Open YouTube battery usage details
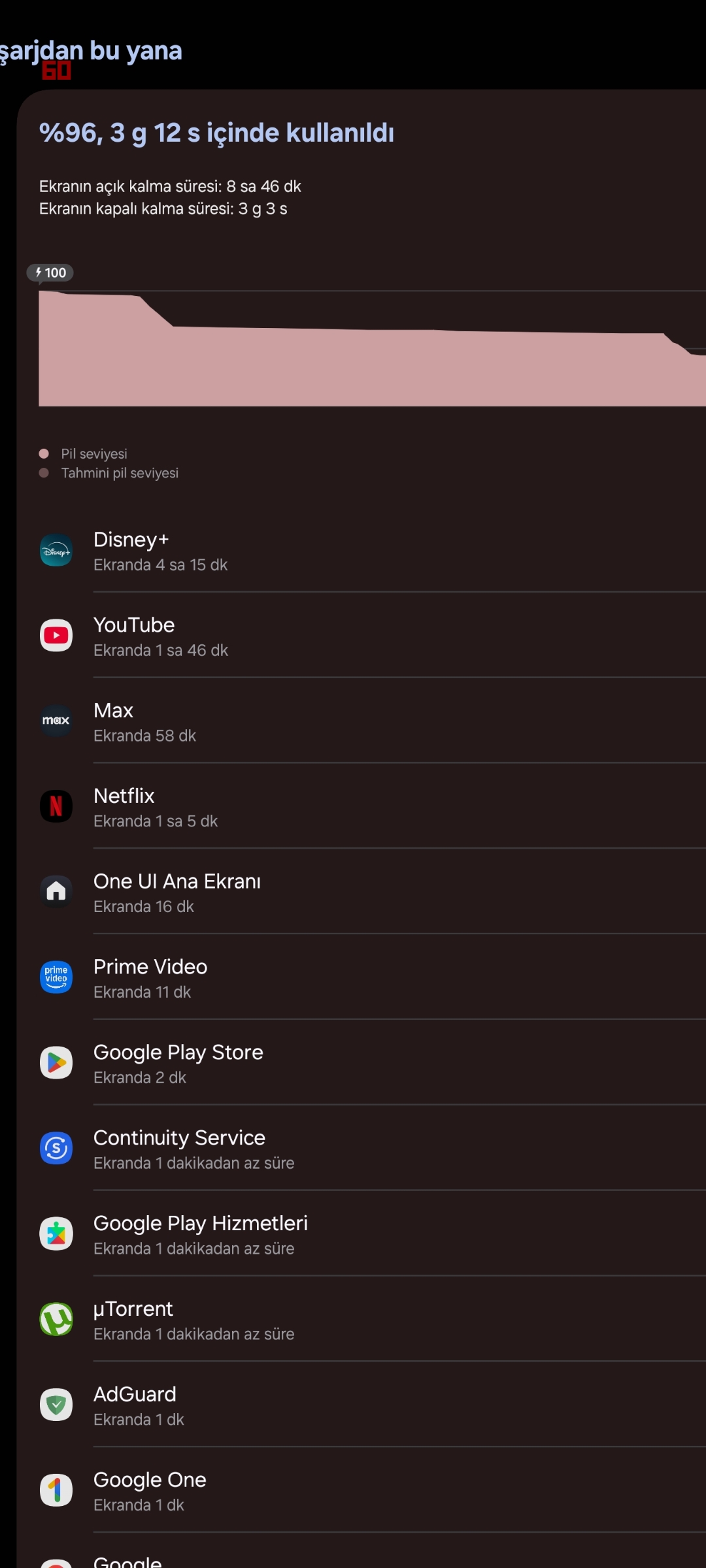 (x=362, y=636)
